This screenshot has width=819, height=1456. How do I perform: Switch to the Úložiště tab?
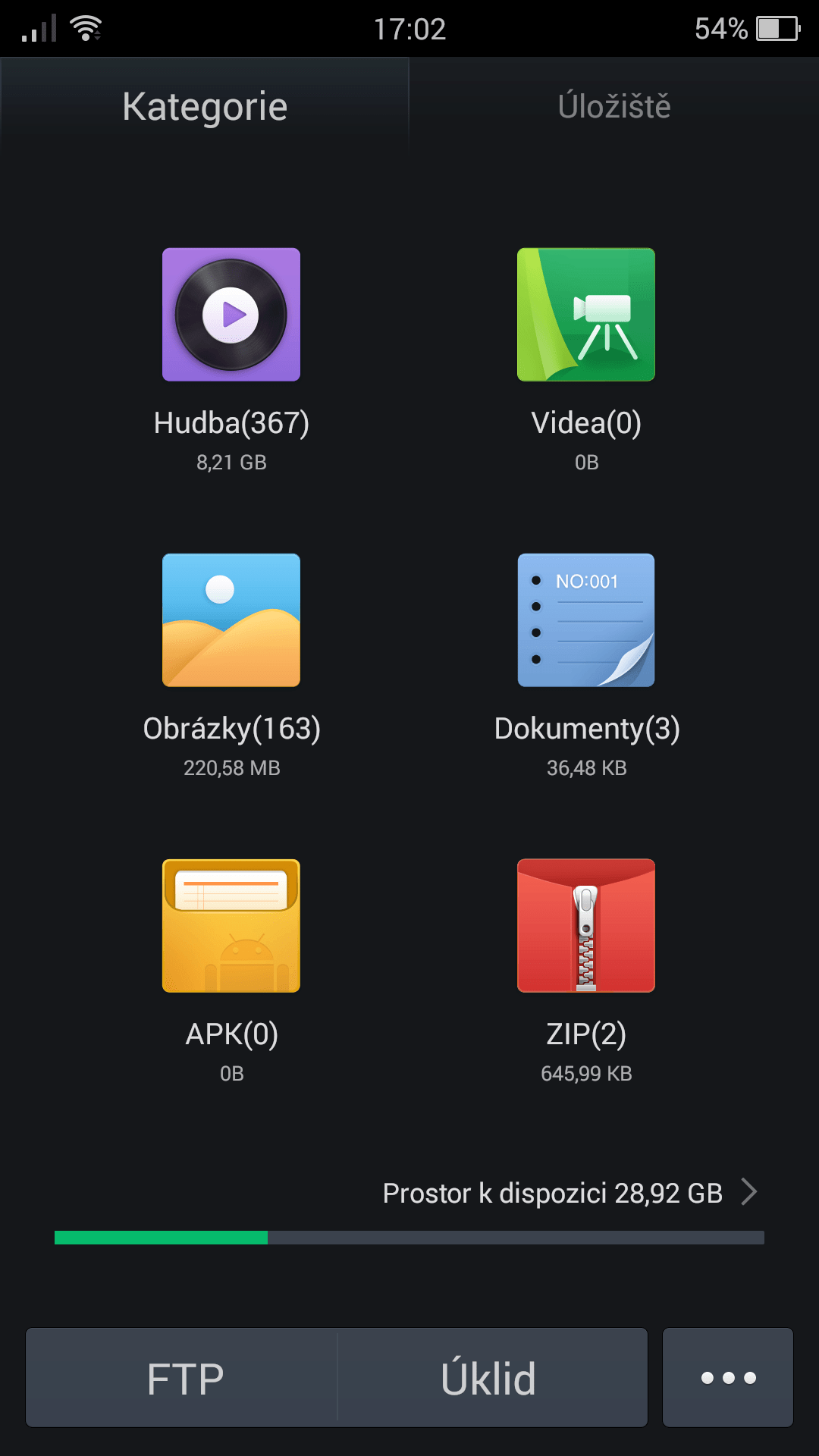tap(614, 106)
